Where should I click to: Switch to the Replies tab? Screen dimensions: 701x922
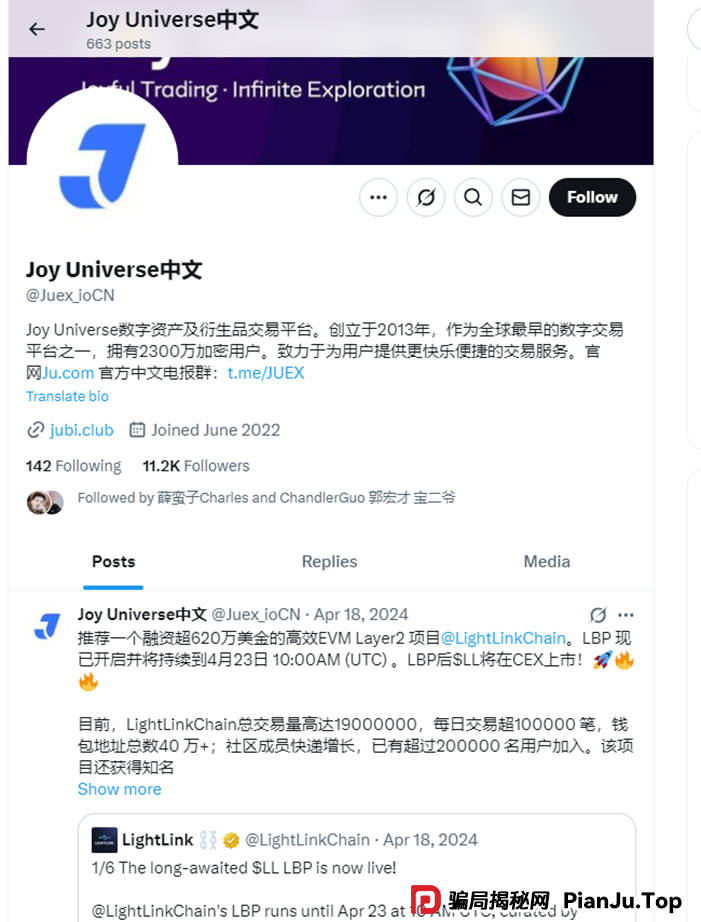point(329,561)
